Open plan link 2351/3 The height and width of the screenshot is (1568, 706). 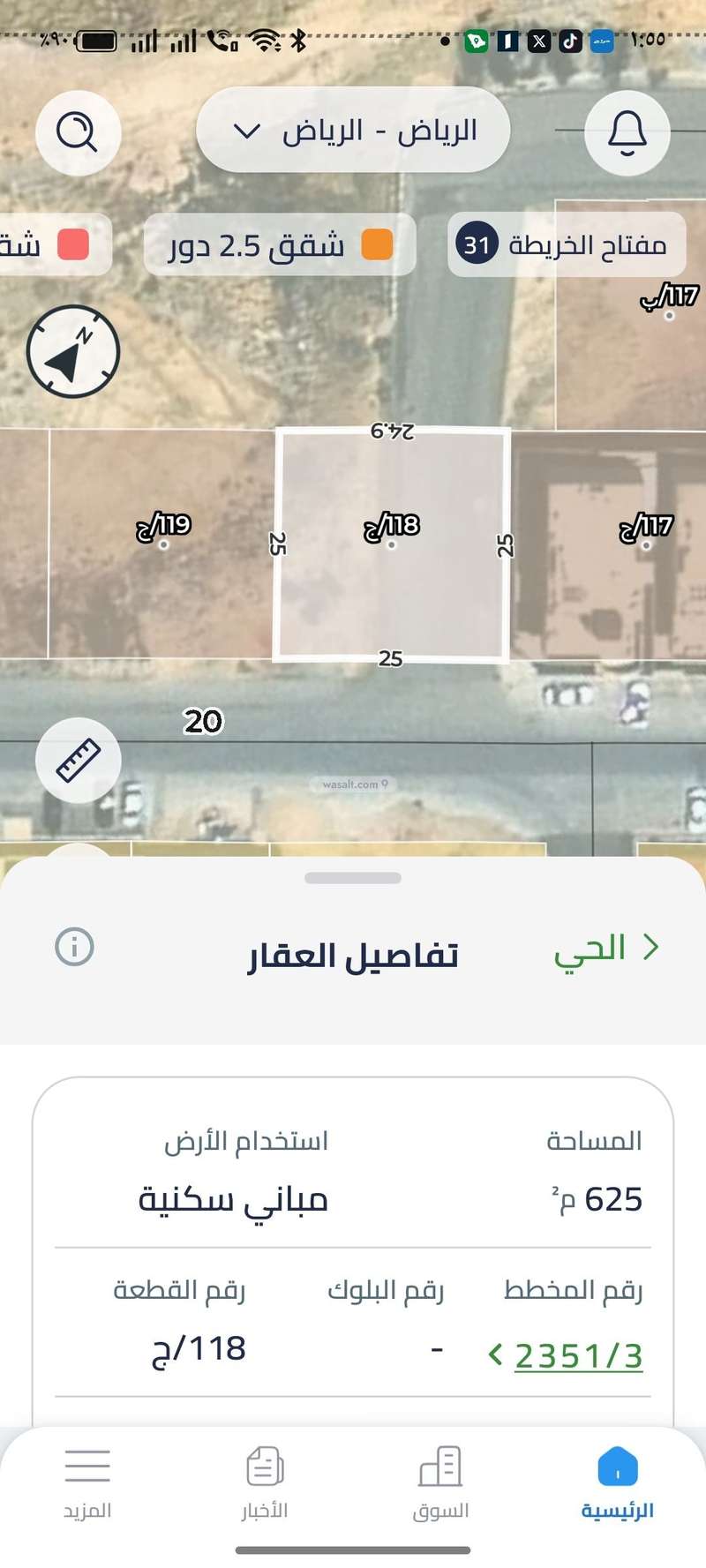(x=576, y=1356)
